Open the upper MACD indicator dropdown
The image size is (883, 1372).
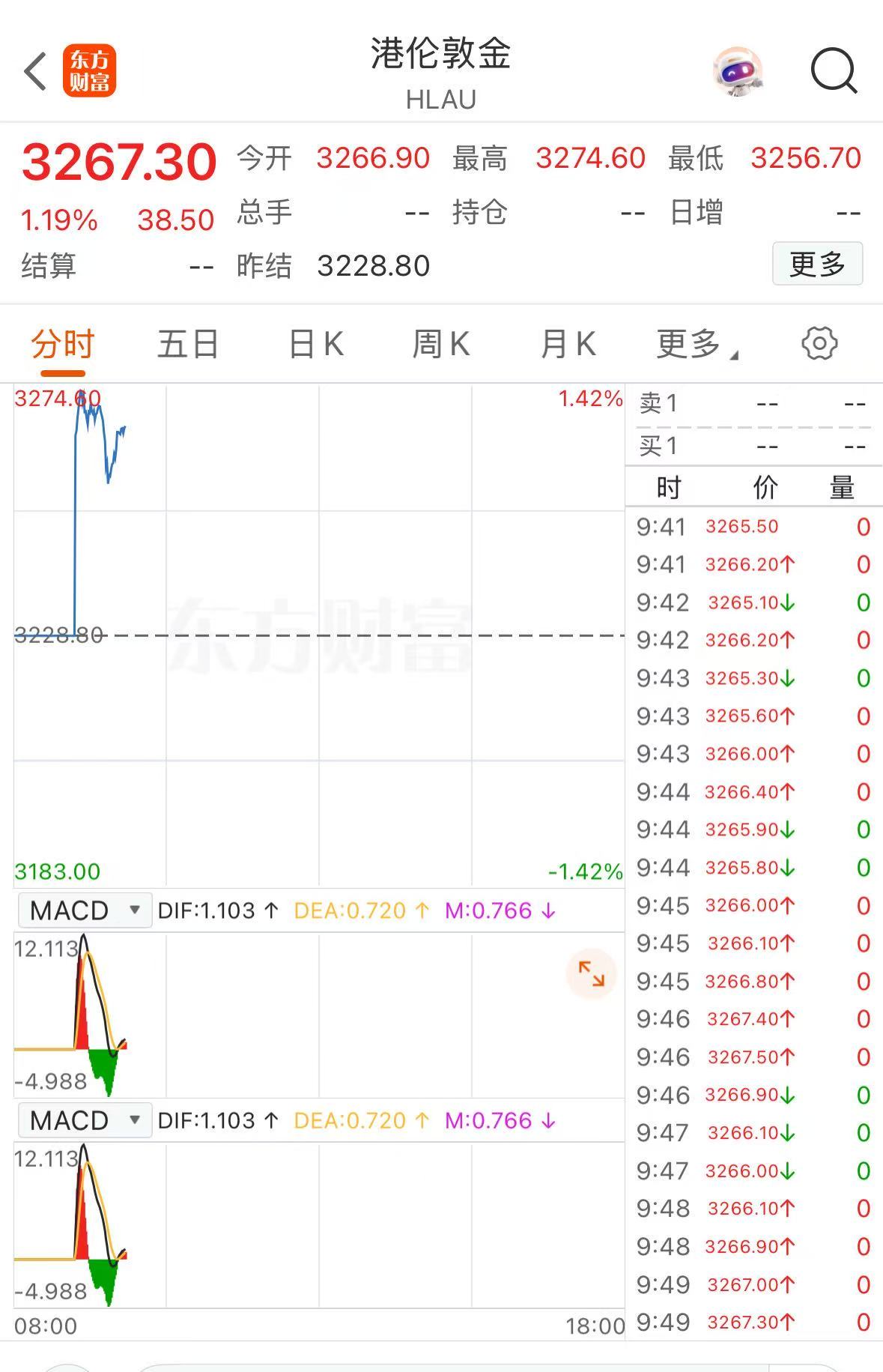coord(85,910)
